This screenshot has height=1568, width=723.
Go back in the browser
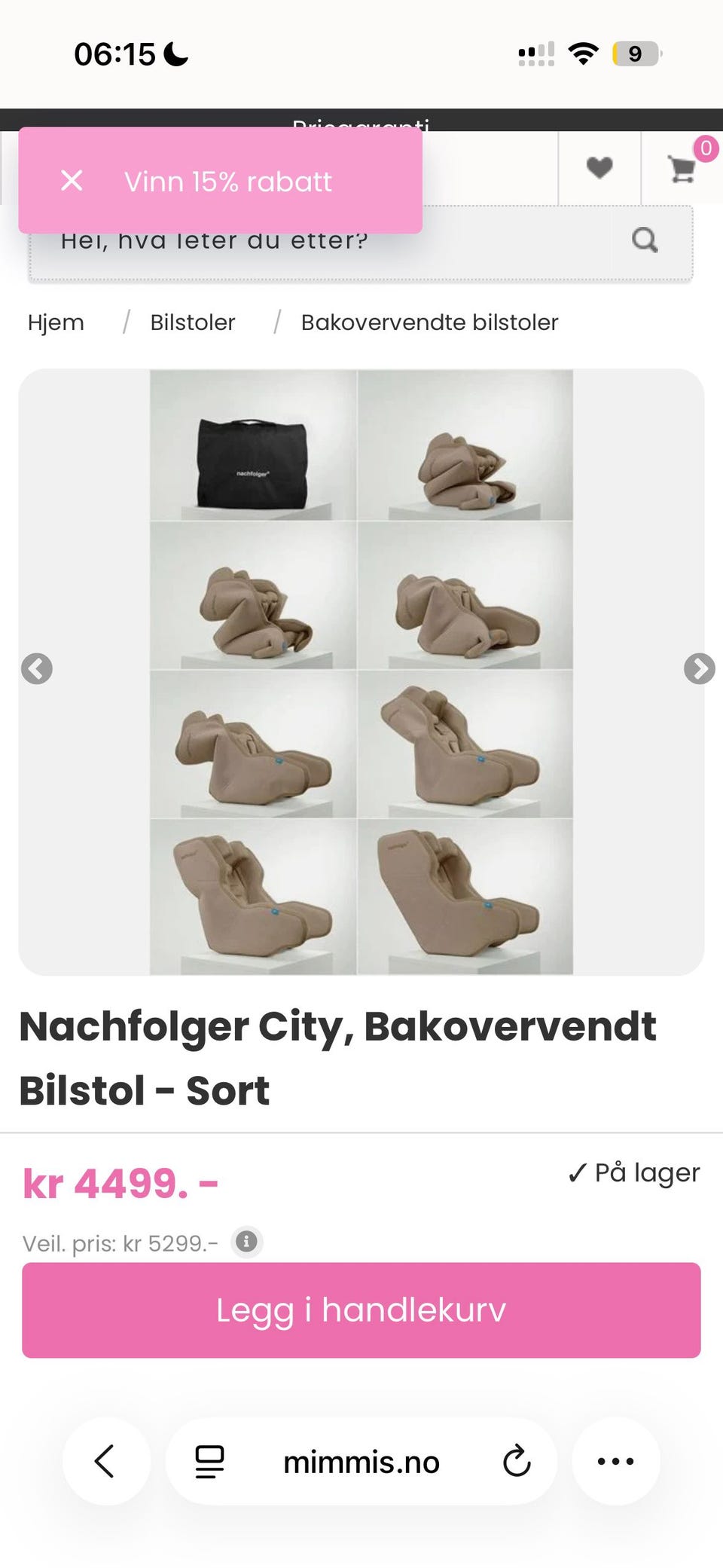point(105,1461)
